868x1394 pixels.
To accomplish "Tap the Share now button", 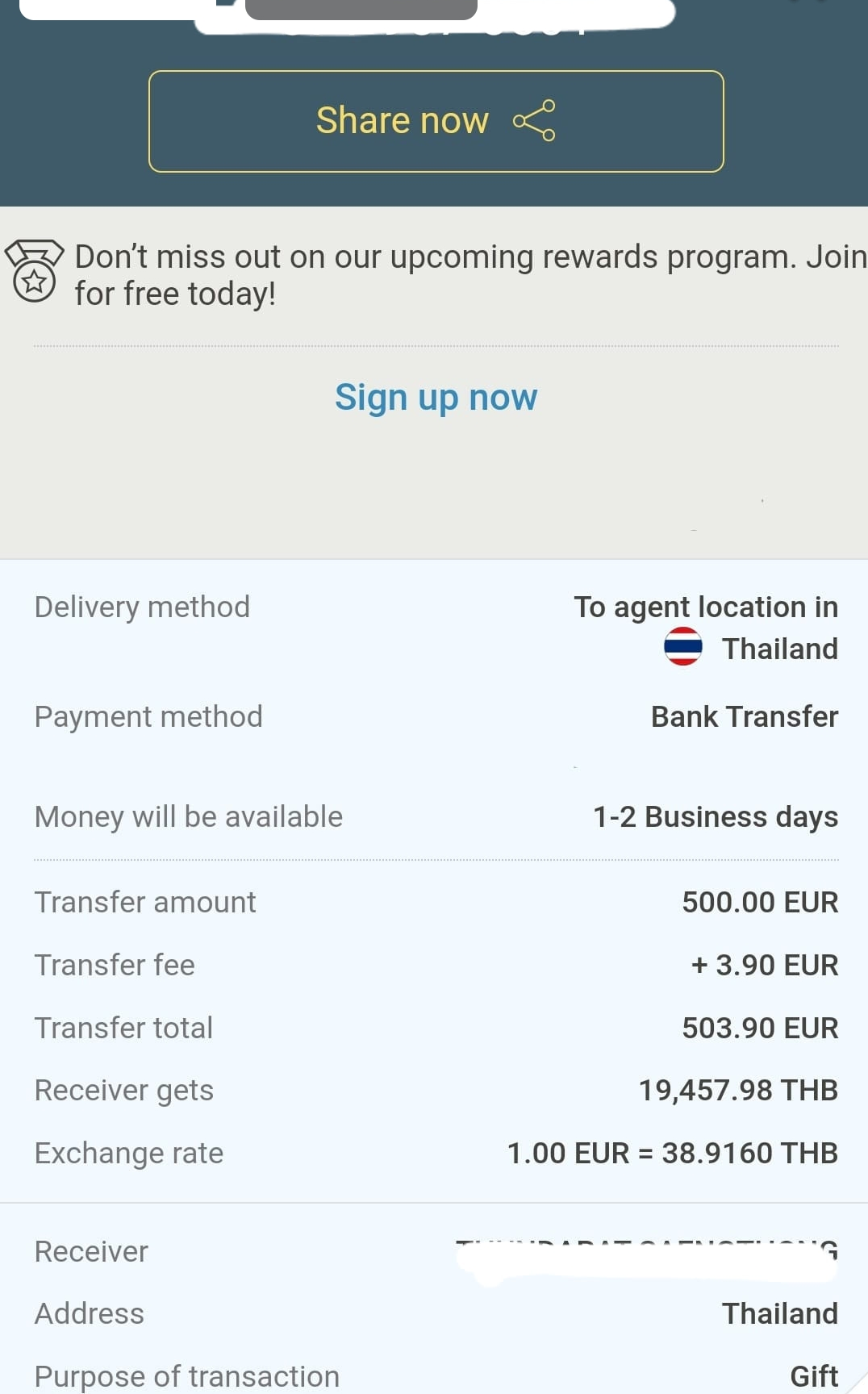I will pyautogui.click(x=436, y=121).
